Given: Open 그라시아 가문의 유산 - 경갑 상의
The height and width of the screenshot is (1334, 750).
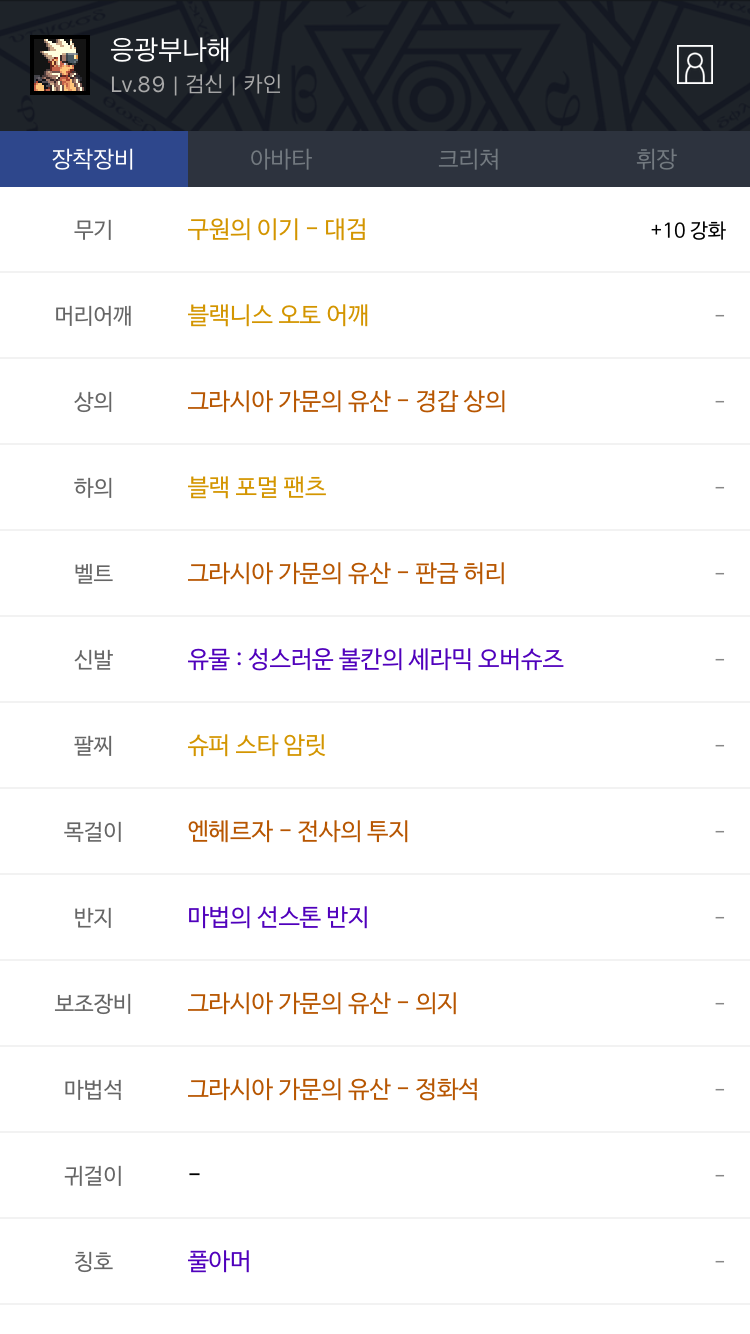Looking at the screenshot, I should pyautogui.click(x=346, y=401).
